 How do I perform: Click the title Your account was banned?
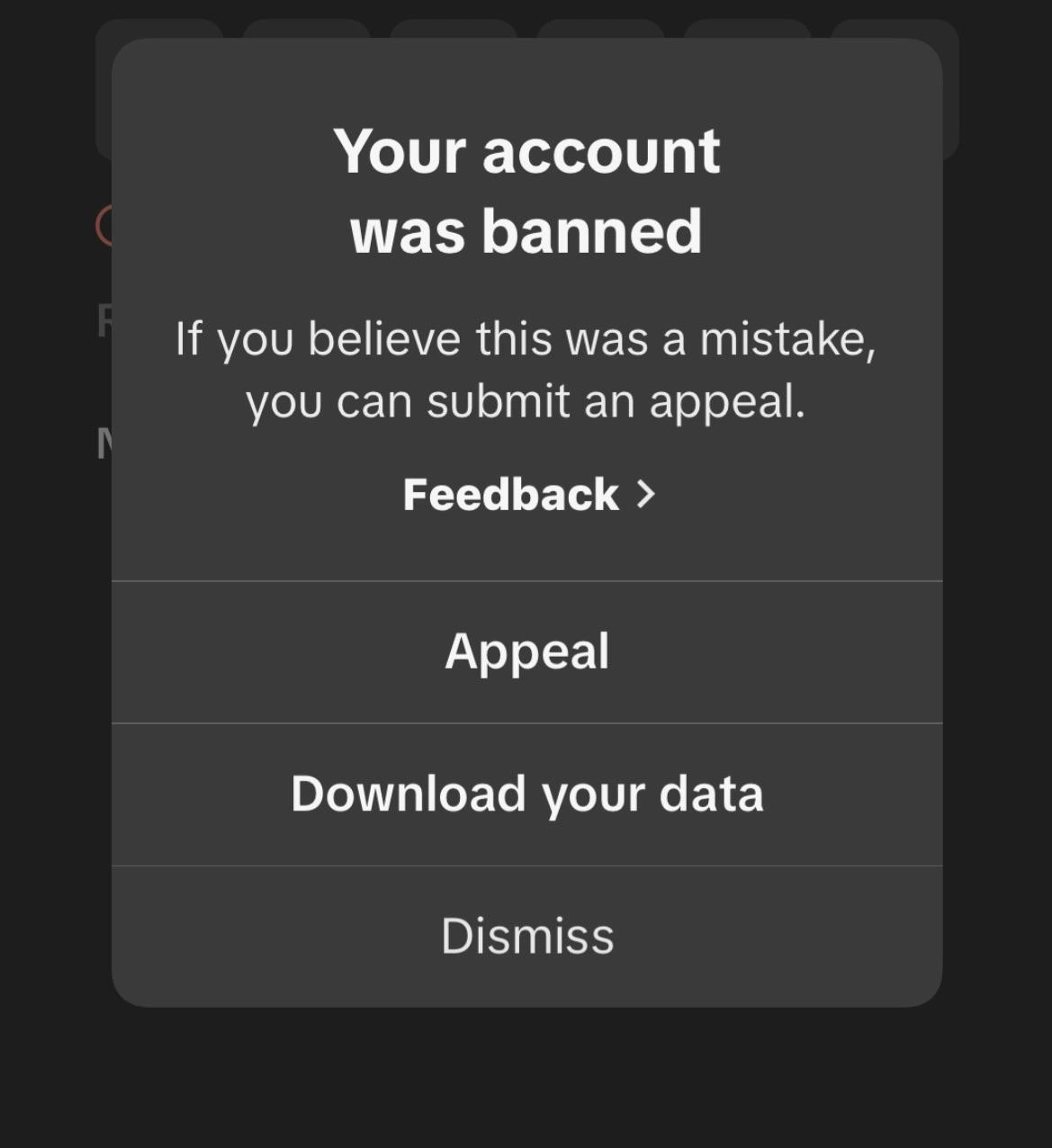pos(526,189)
